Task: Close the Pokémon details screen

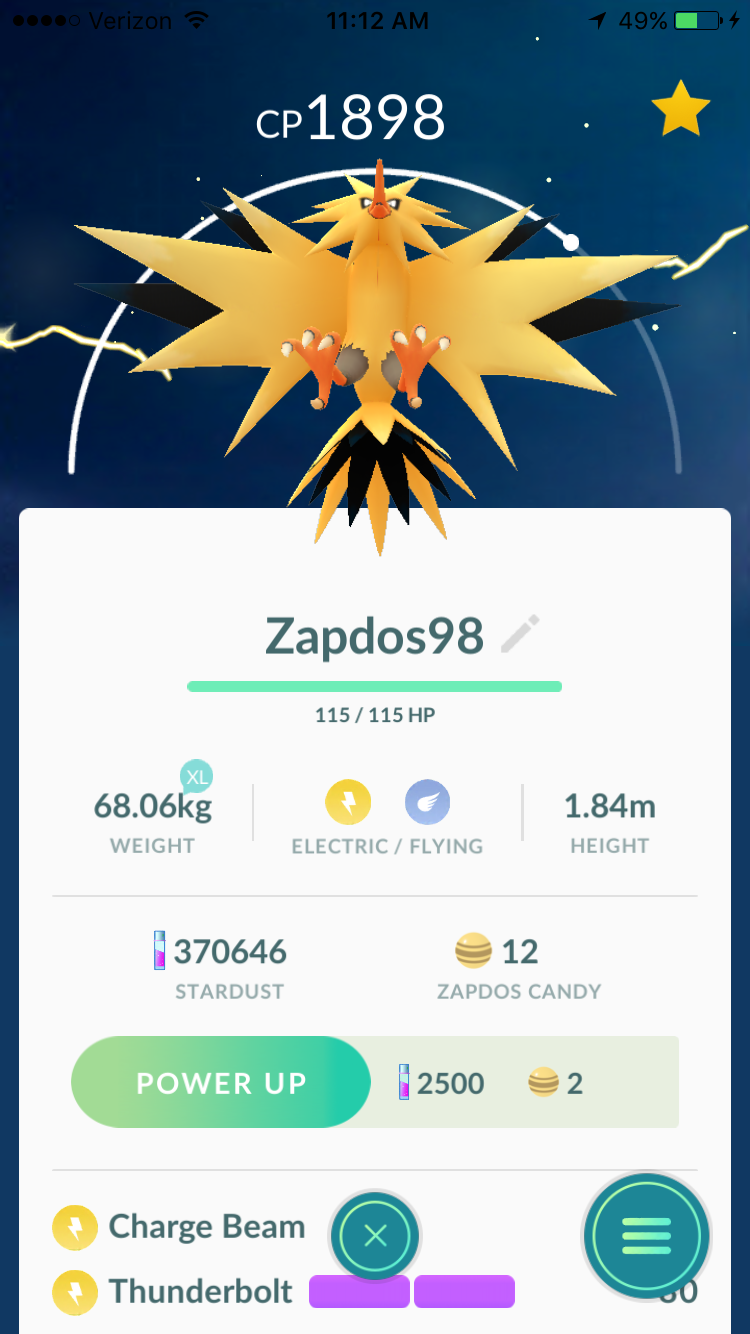Action: (x=375, y=1236)
